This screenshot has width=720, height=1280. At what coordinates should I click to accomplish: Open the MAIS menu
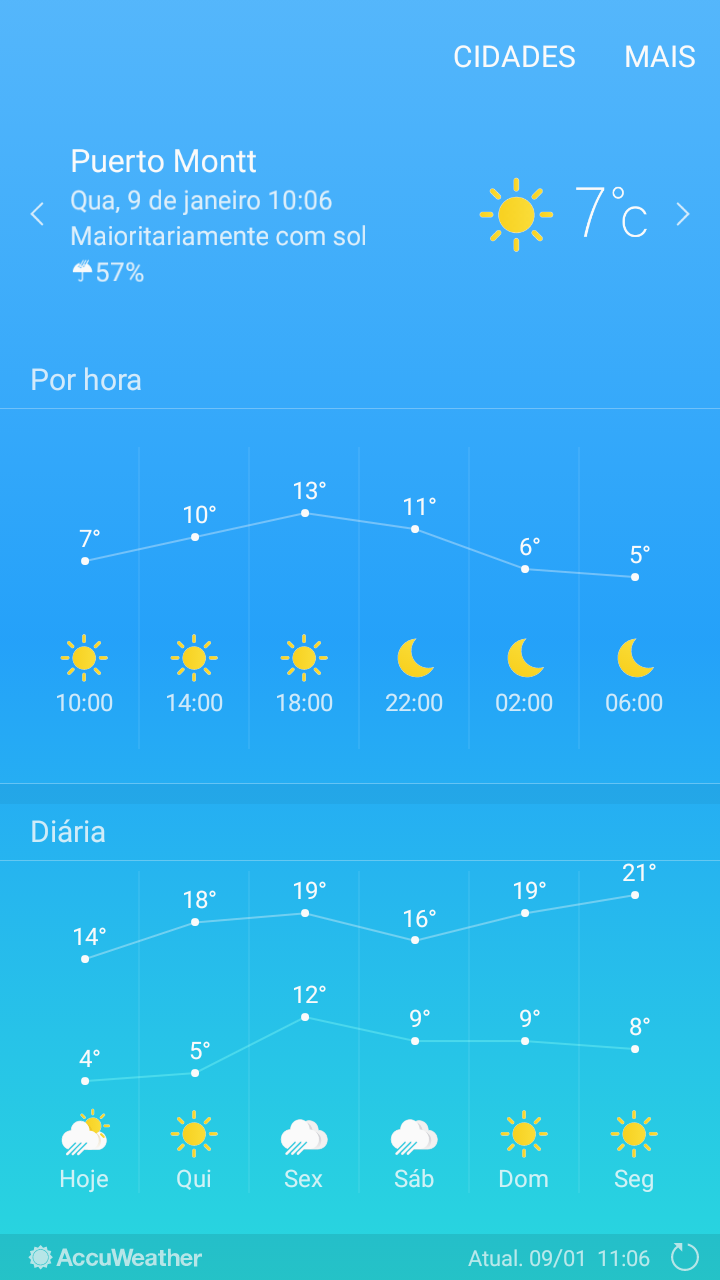[x=660, y=57]
